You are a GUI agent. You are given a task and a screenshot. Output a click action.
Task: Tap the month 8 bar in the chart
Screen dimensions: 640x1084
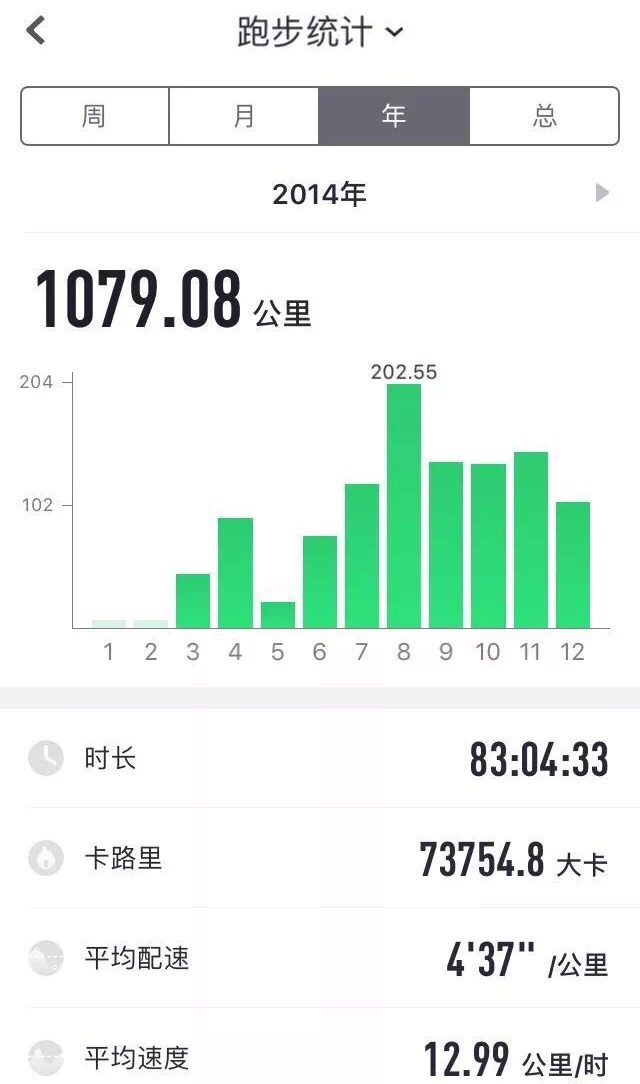pos(404,505)
